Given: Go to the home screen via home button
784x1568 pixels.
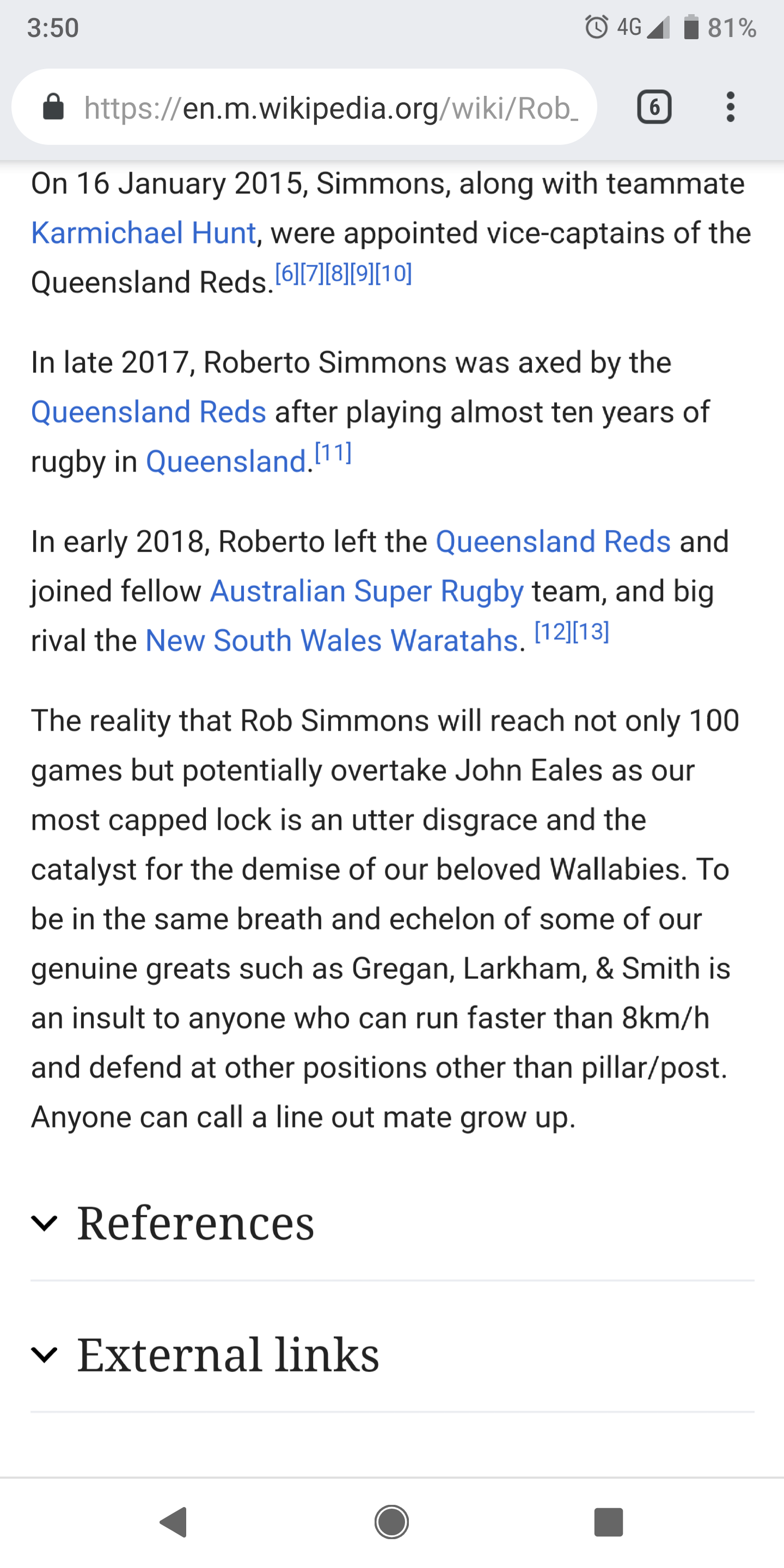Looking at the screenshot, I should 391,1522.
